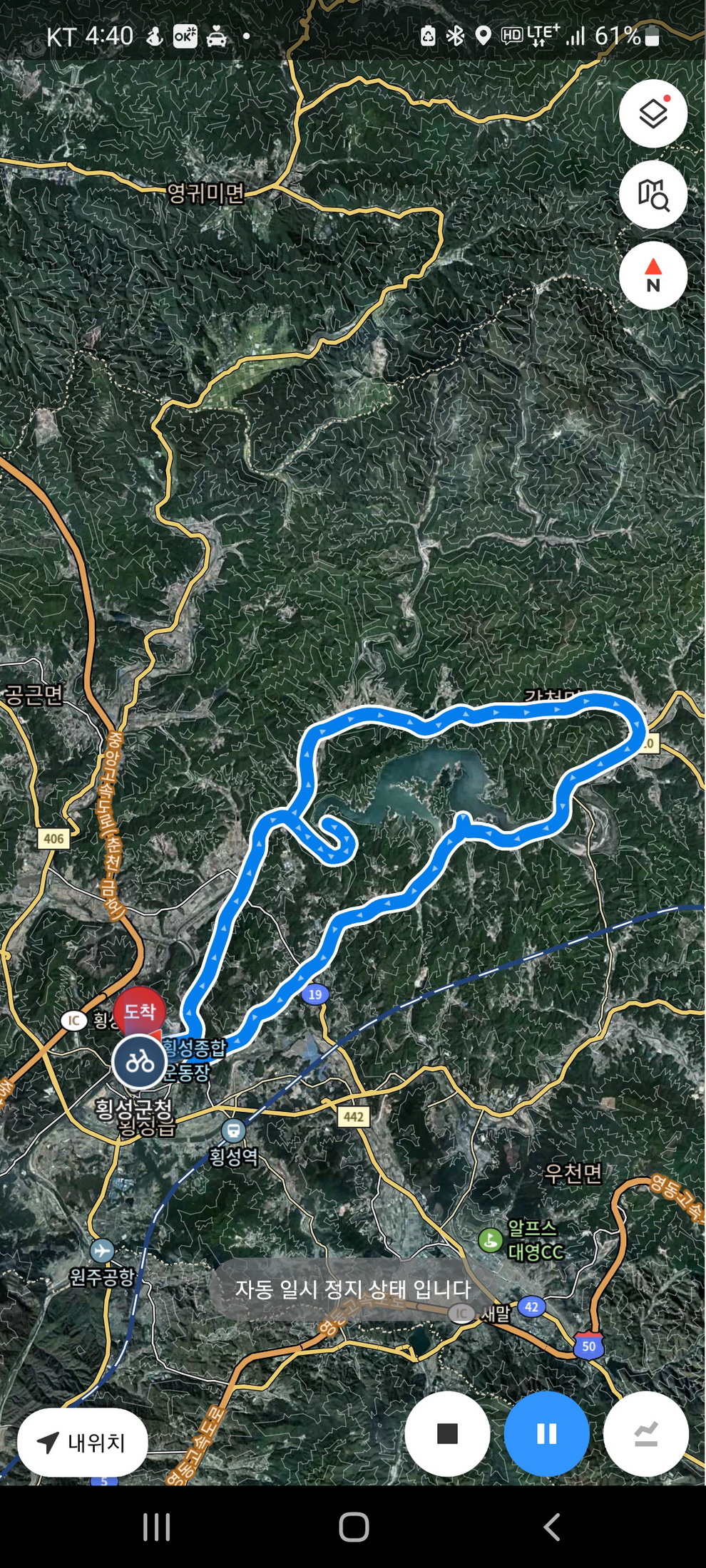Tap the 내위치 my location button
The image size is (706, 1568).
pyautogui.click(x=83, y=1443)
